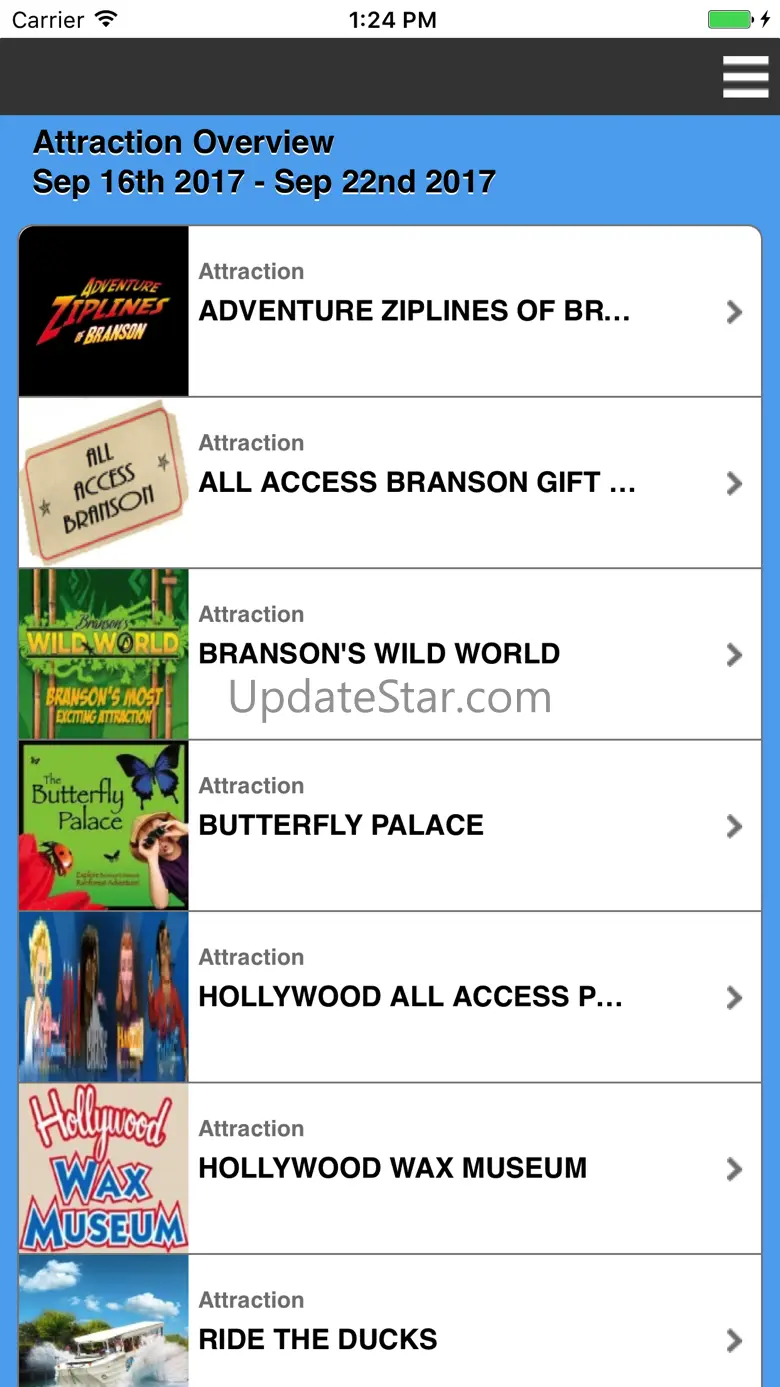780x1387 pixels.
Task: Tap the Ride the Ducks row
Action: coord(319,1338)
